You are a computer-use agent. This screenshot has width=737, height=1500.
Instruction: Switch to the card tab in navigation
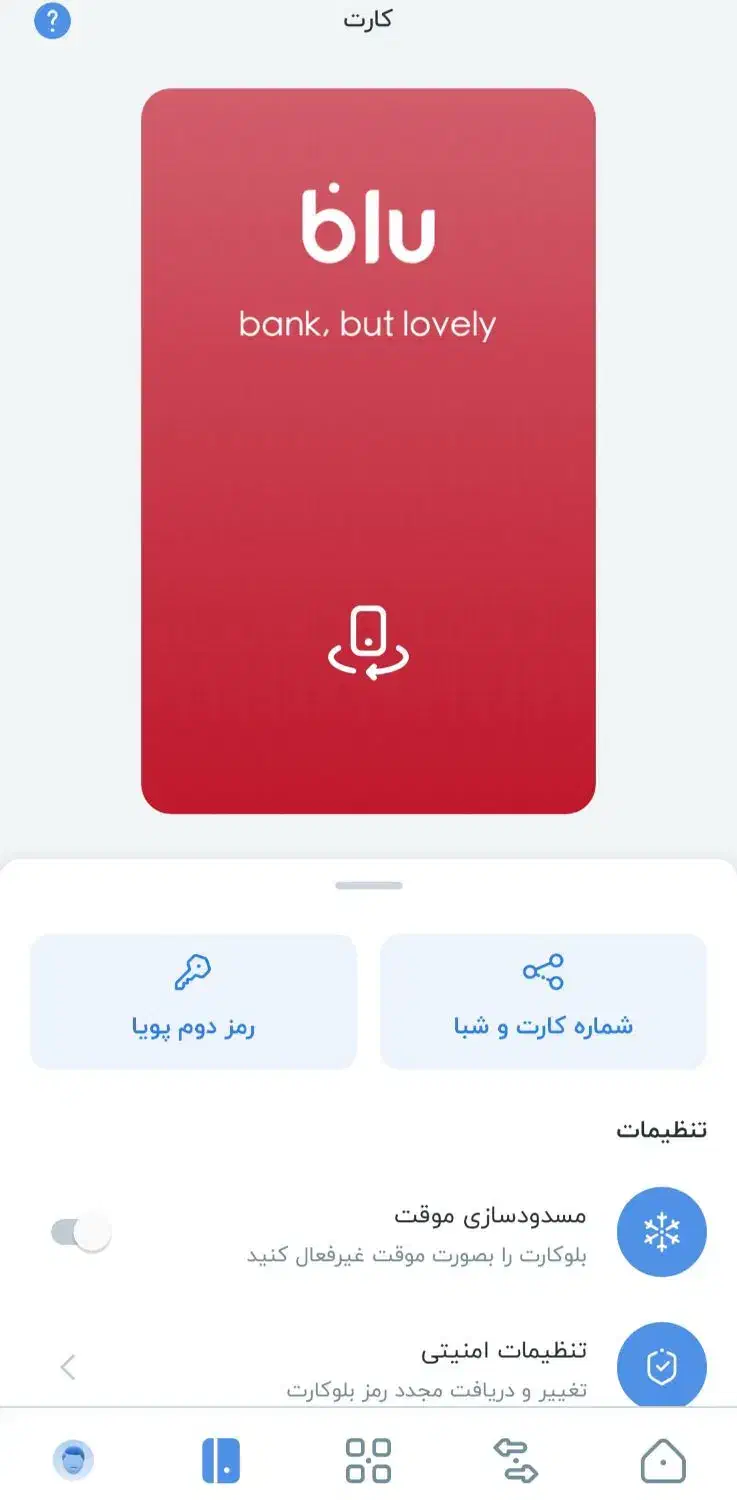click(221, 1462)
